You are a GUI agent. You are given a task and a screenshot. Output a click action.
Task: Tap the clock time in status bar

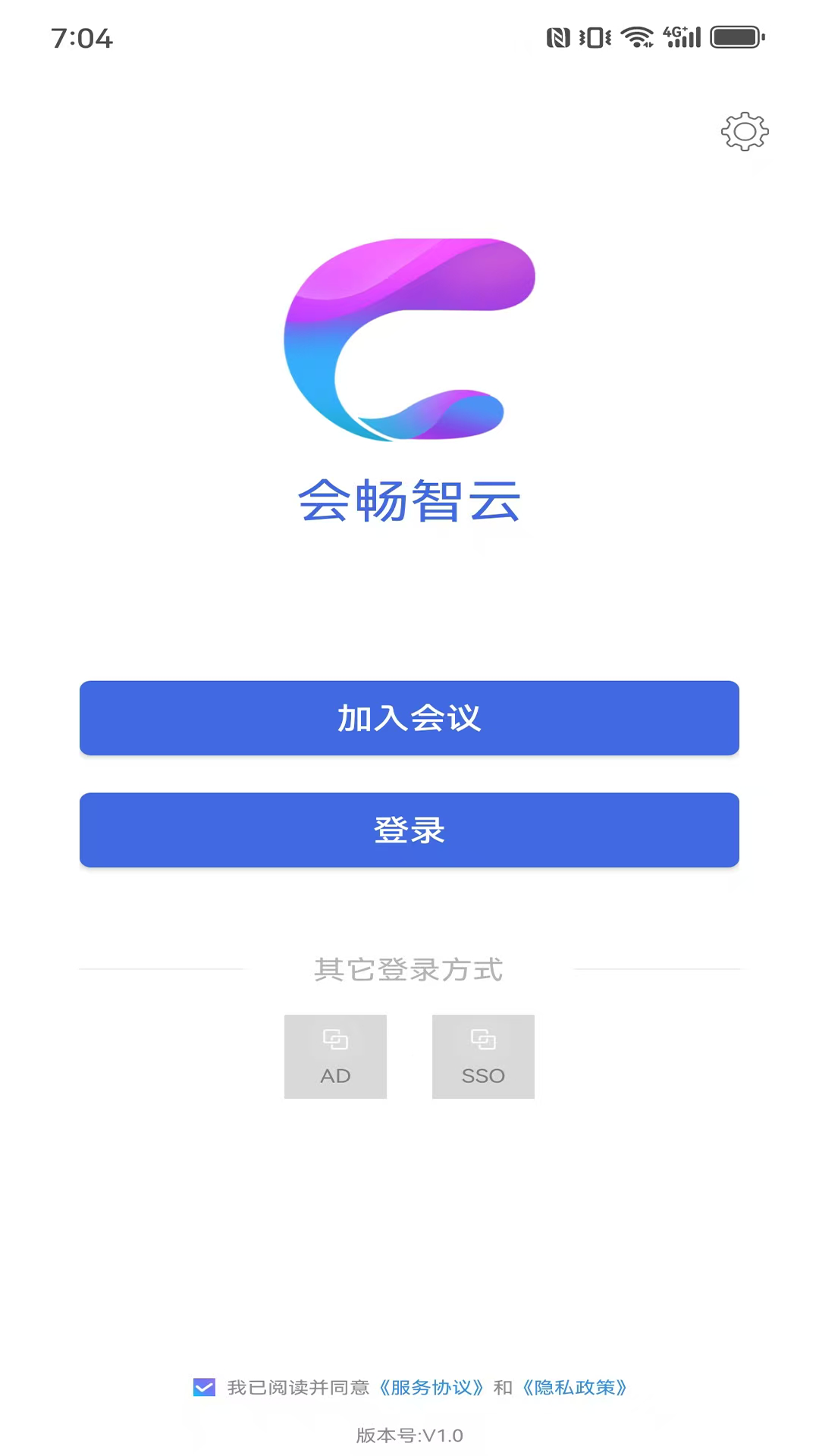pos(83,36)
